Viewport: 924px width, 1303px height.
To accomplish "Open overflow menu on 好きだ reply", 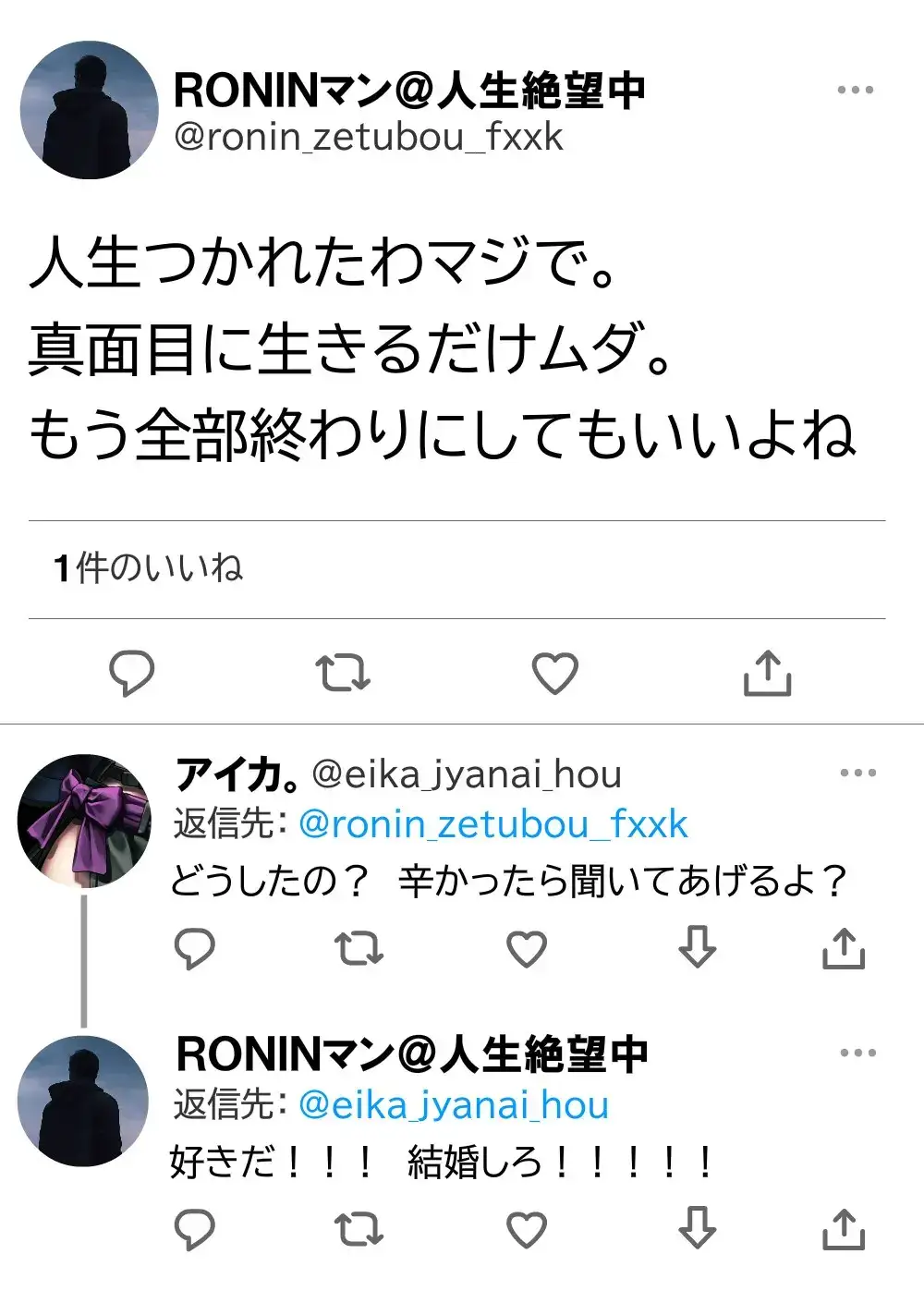I will point(857,1053).
